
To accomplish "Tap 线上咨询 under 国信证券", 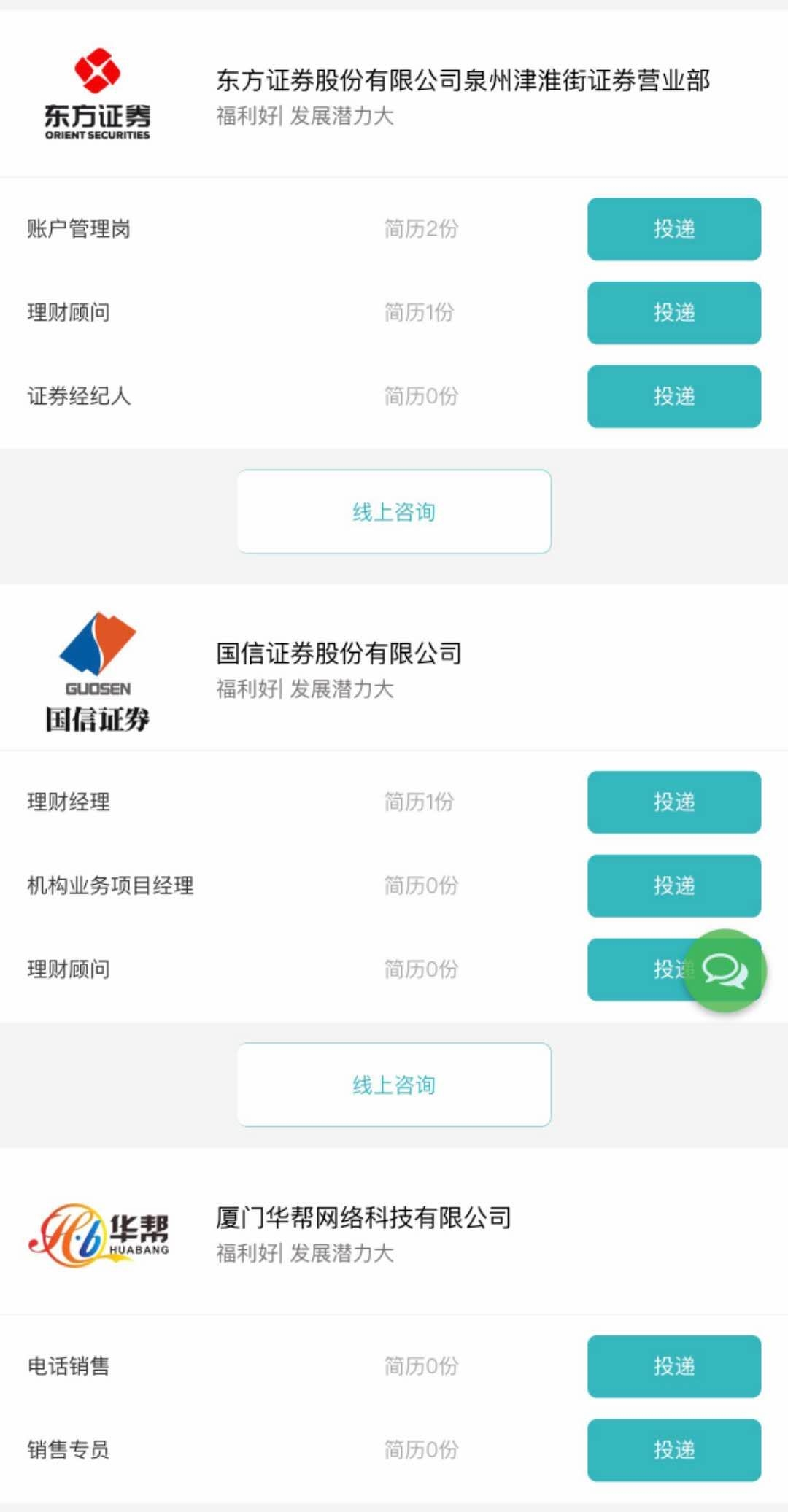I will pyautogui.click(x=394, y=1085).
